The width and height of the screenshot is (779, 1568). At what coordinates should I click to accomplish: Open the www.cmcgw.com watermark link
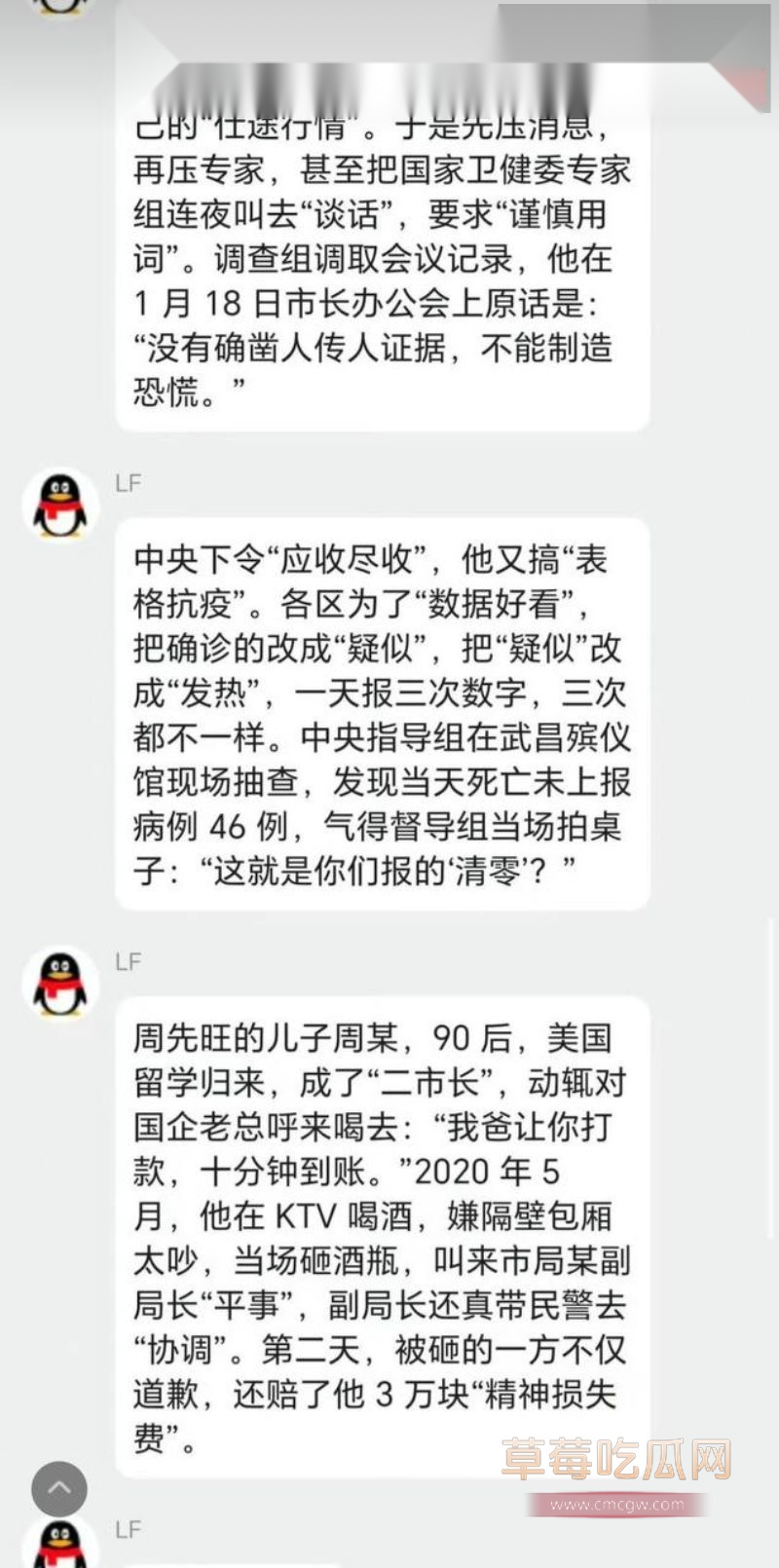[612, 1504]
